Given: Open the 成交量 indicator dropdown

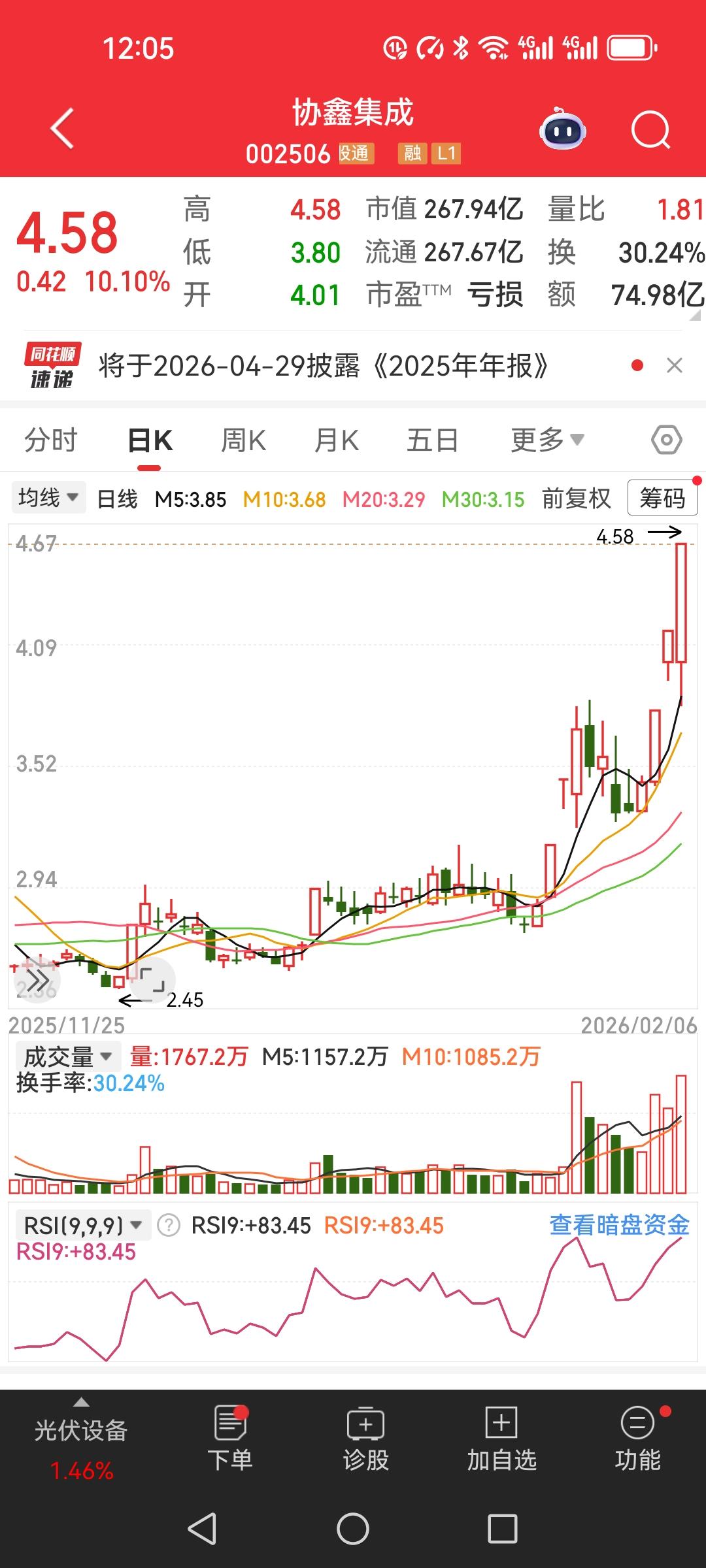Looking at the screenshot, I should [65, 1054].
